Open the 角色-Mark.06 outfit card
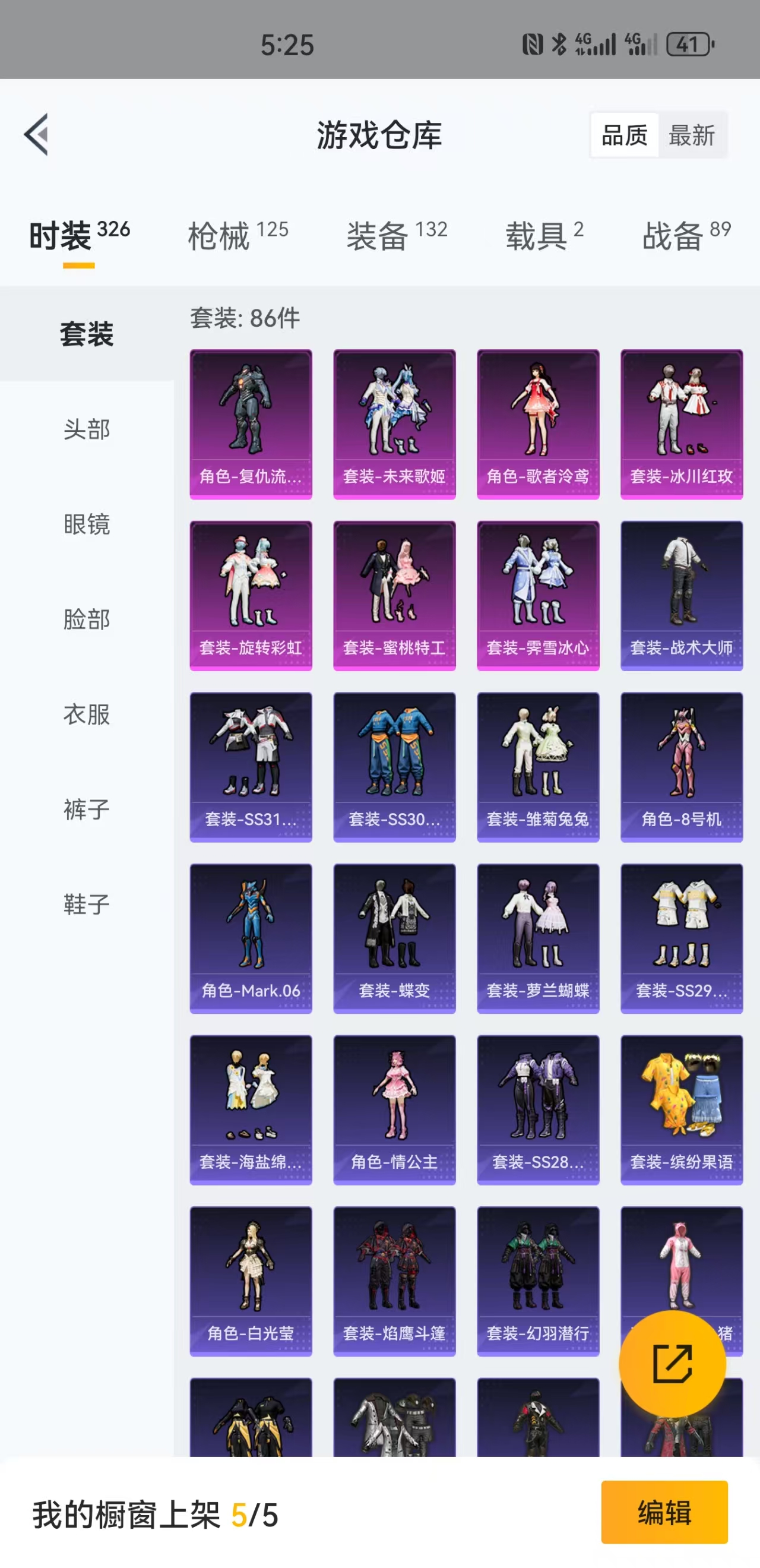This screenshot has width=760, height=1568. tap(251, 937)
